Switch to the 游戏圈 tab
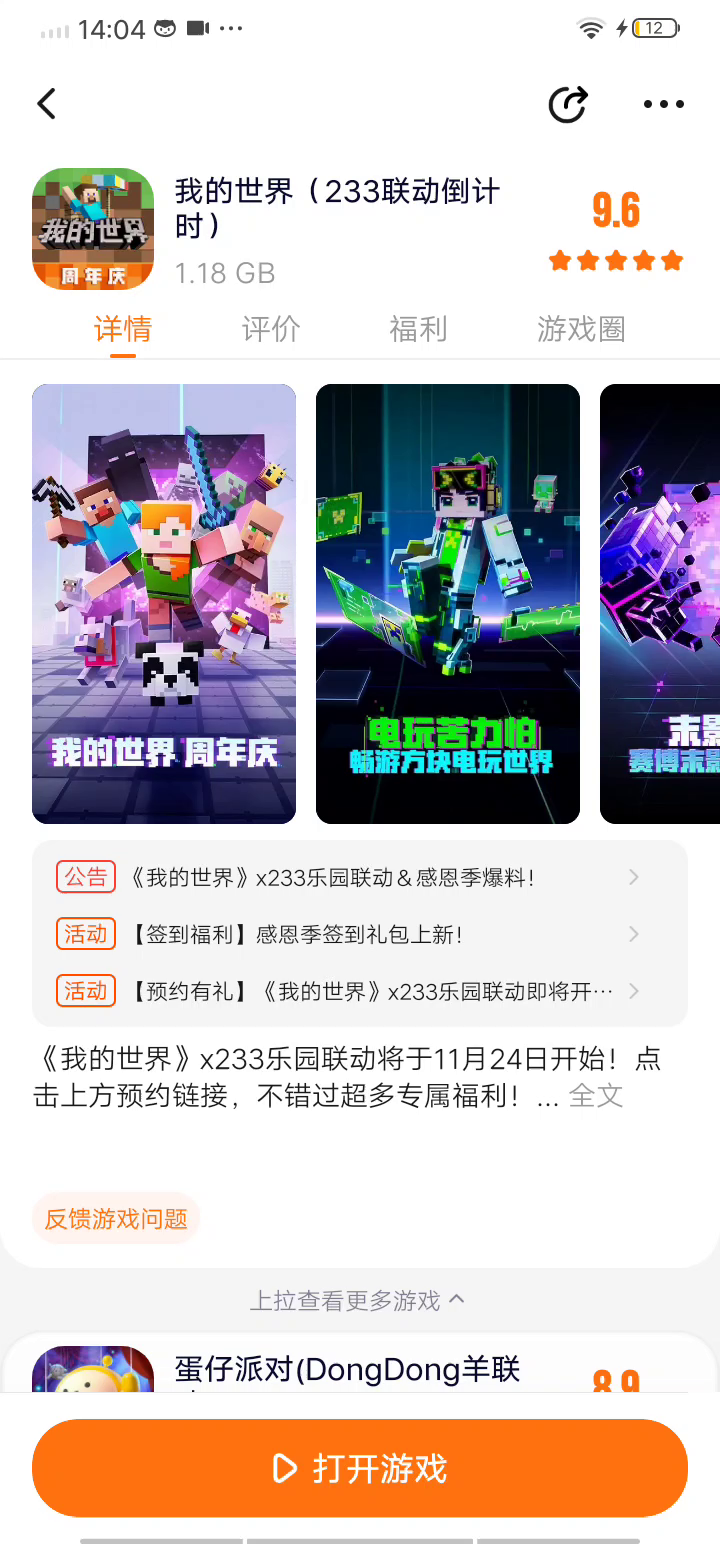The height and width of the screenshot is (1544, 720). click(581, 329)
